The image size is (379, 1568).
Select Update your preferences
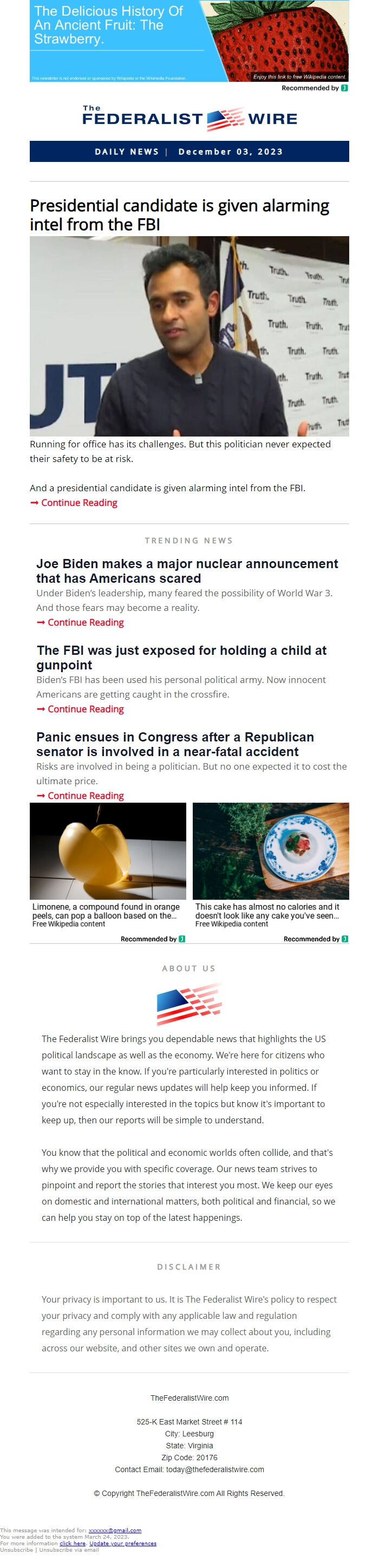tap(123, 1543)
